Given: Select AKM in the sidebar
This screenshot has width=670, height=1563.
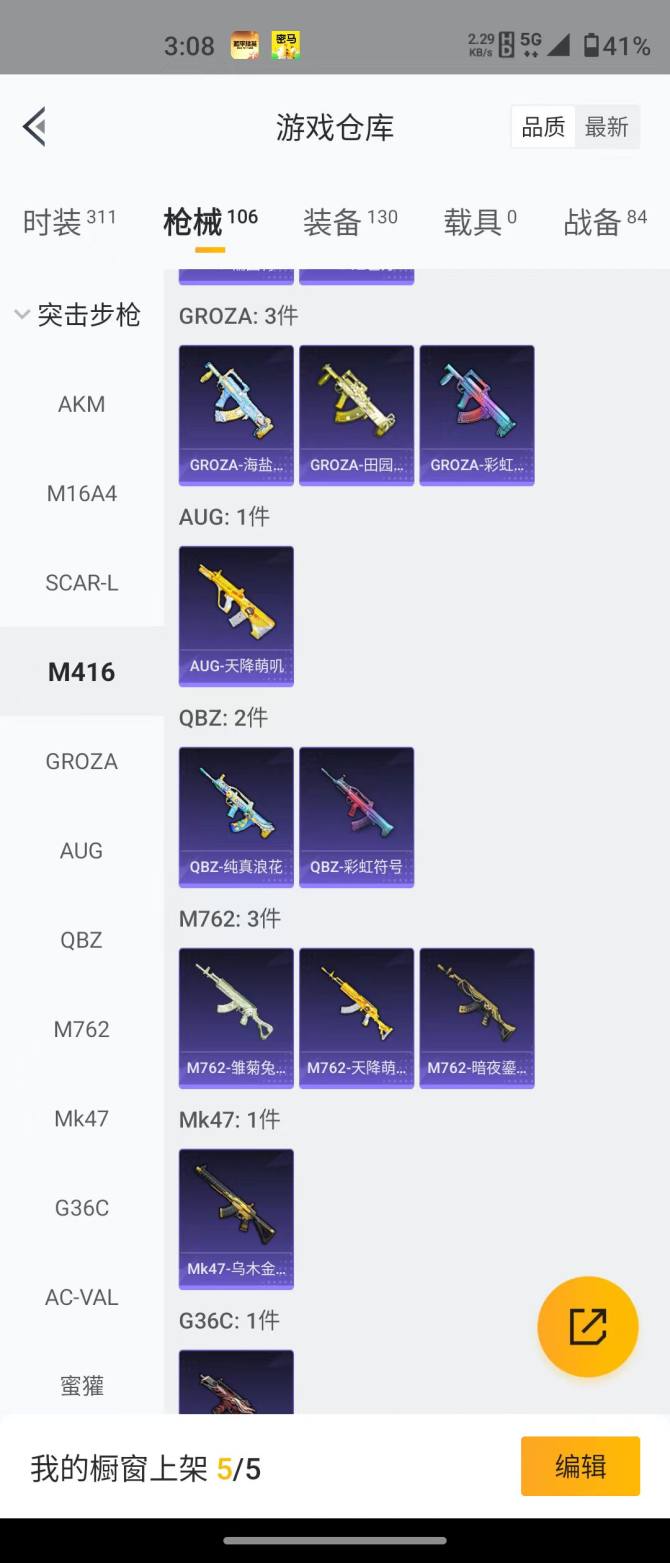Looking at the screenshot, I should (81, 404).
